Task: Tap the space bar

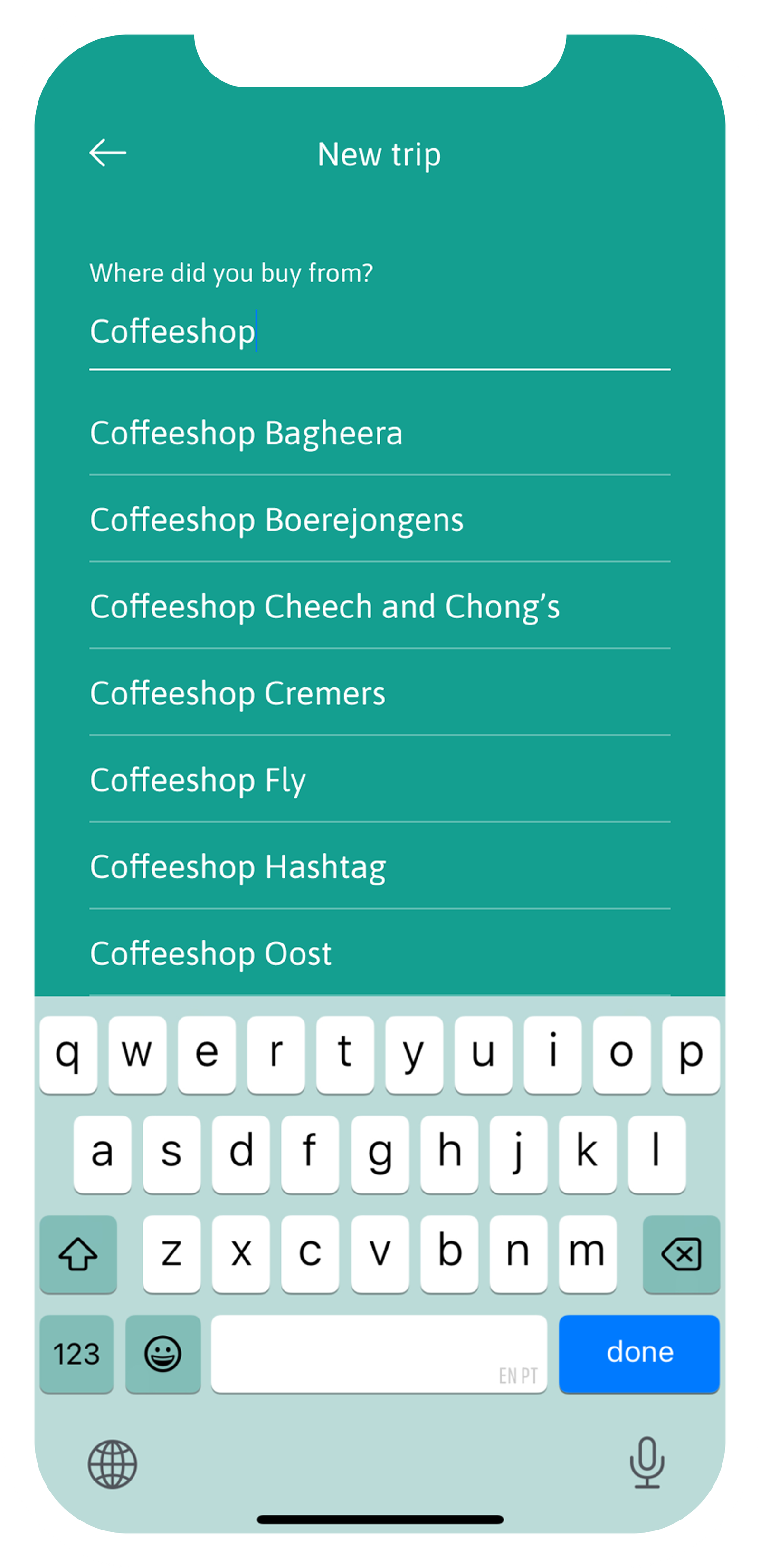Action: pyautogui.click(x=379, y=1354)
